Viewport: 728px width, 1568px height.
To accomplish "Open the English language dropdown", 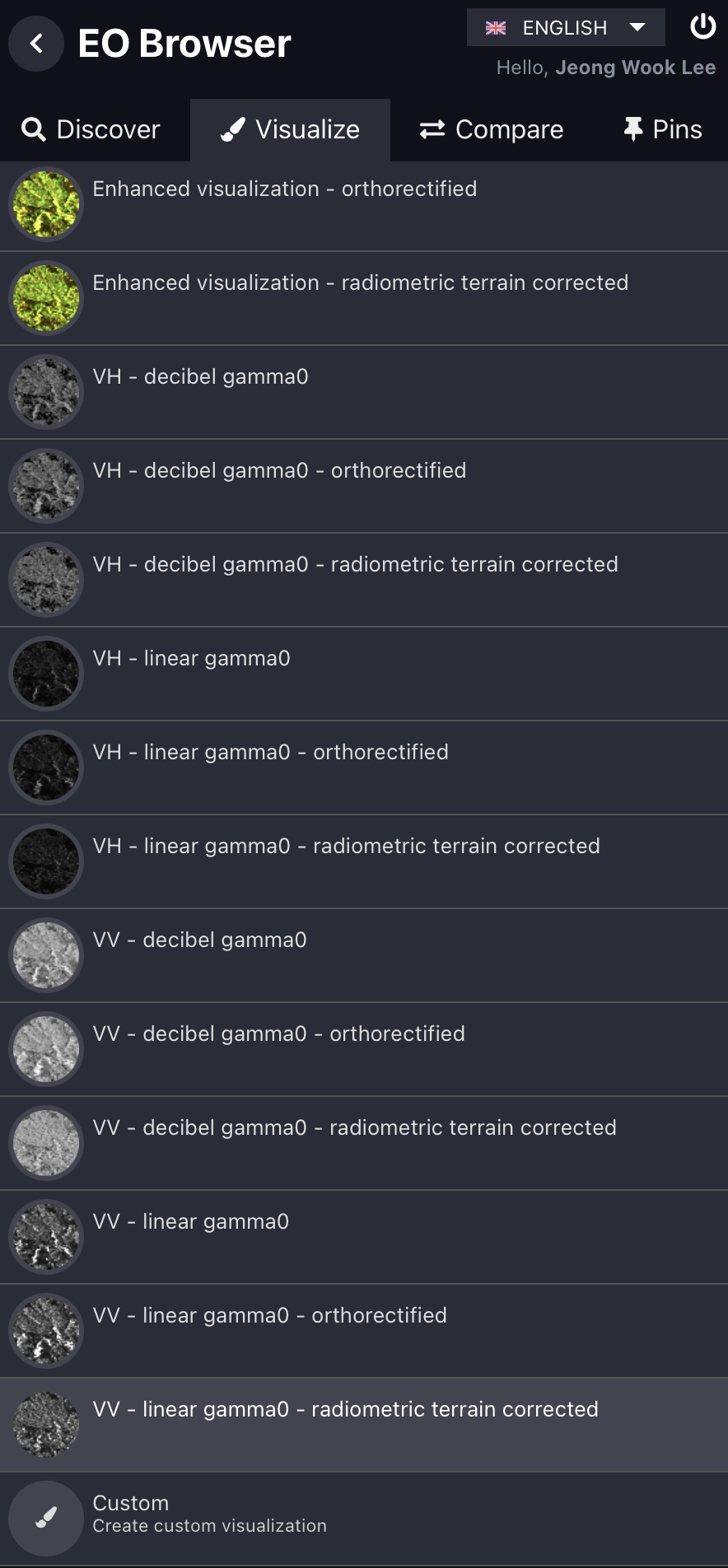I will (566, 27).
